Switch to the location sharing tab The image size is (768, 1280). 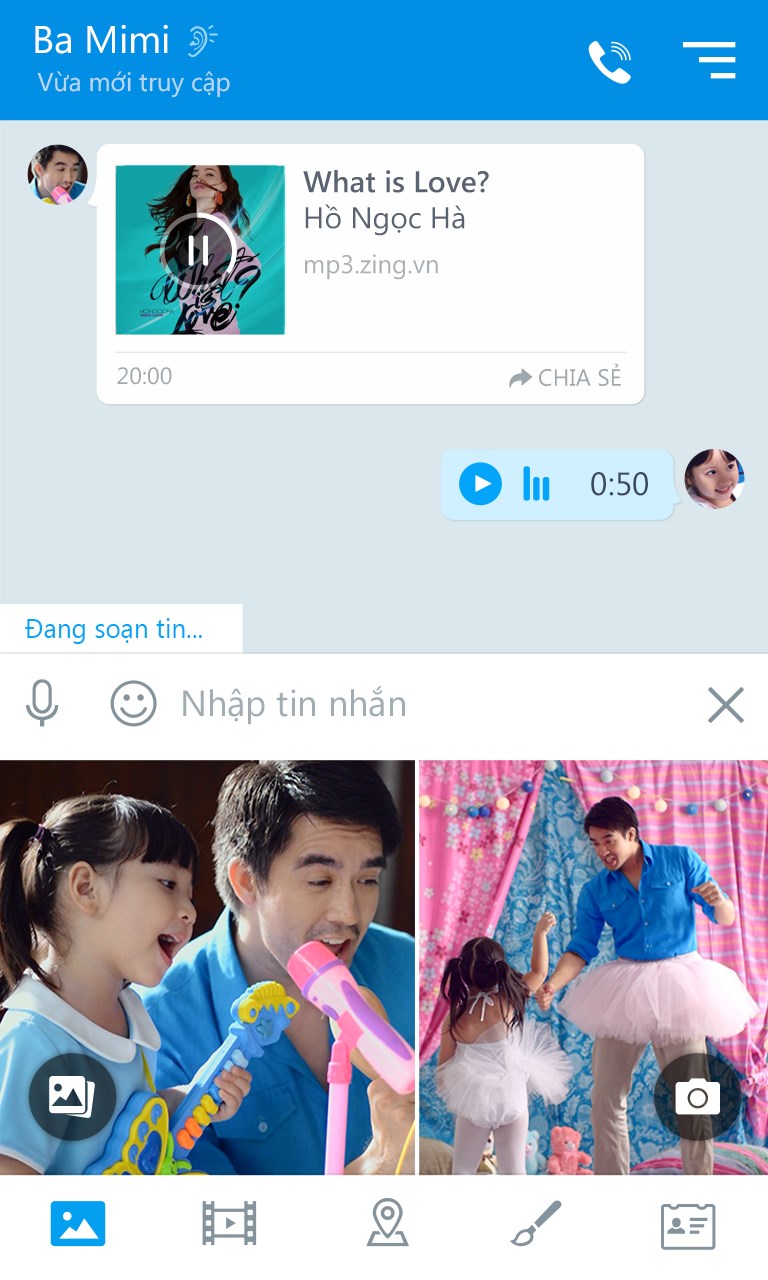tap(387, 1224)
